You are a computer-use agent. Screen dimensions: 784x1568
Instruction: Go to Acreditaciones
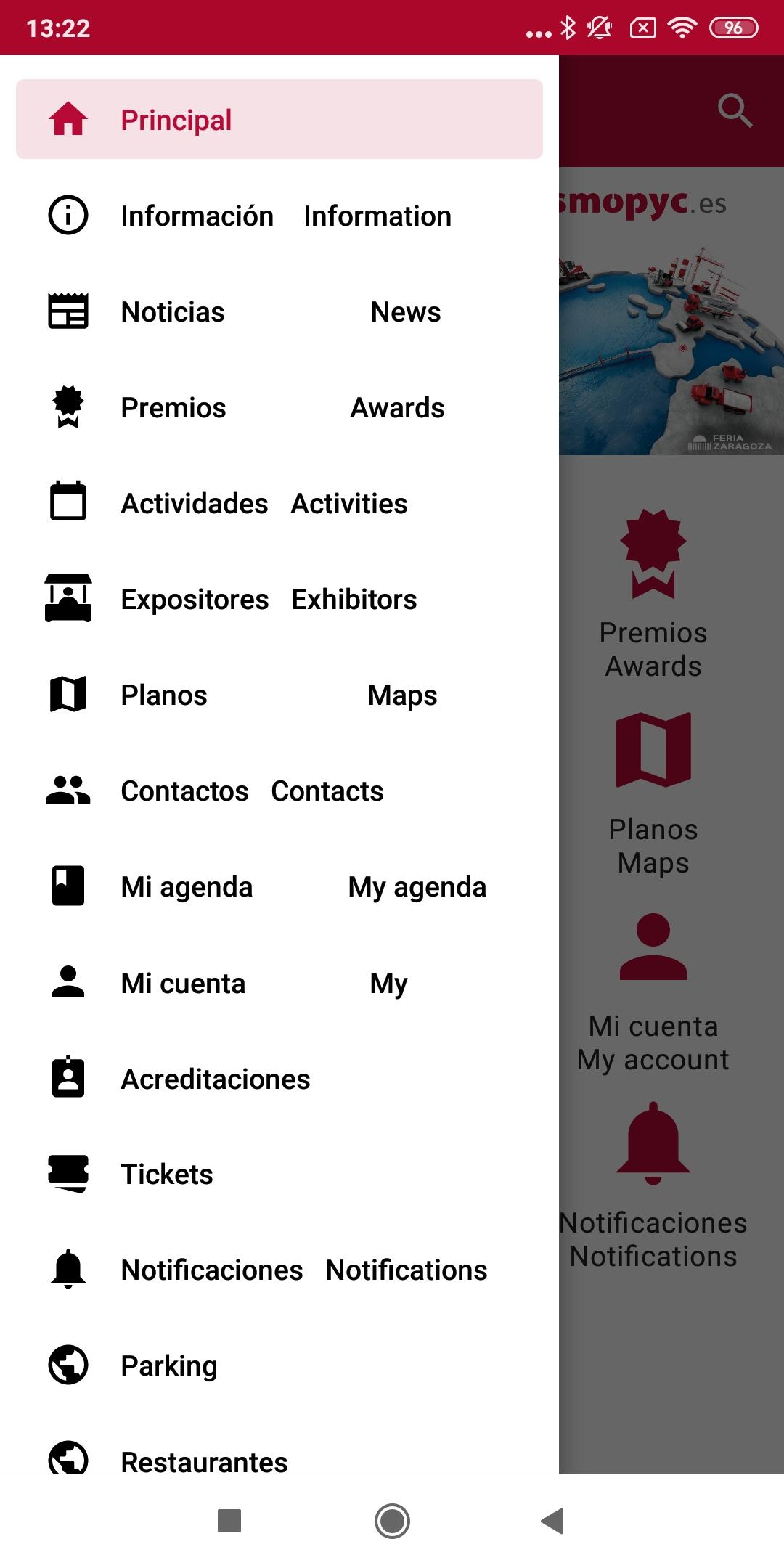pyautogui.click(x=279, y=1079)
